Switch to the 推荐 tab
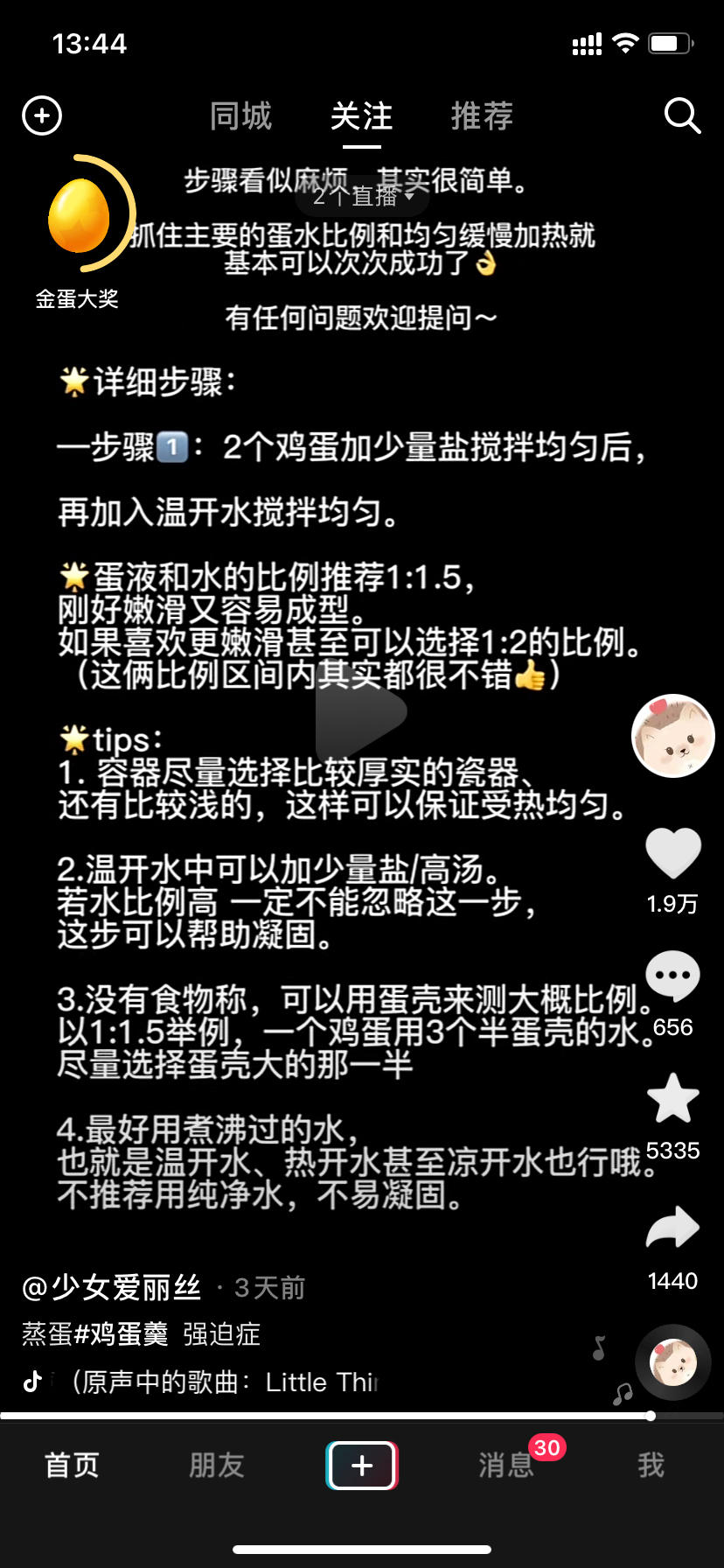 coord(480,116)
